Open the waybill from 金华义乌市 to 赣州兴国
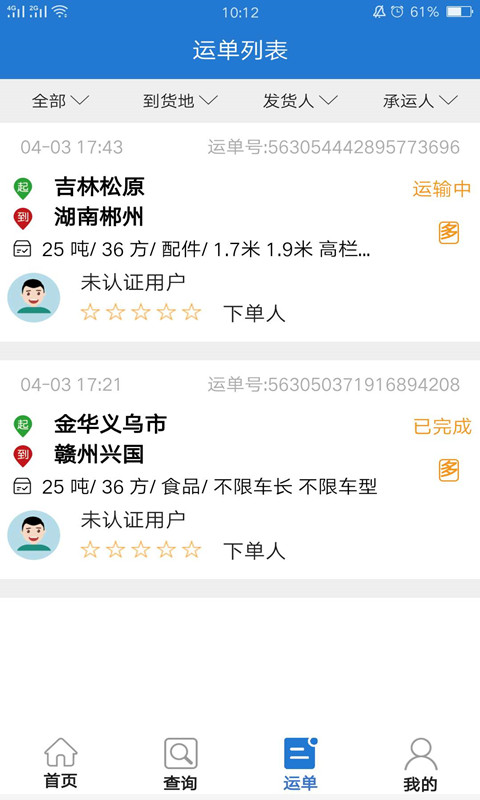The height and width of the screenshot is (800, 480). (x=240, y=469)
